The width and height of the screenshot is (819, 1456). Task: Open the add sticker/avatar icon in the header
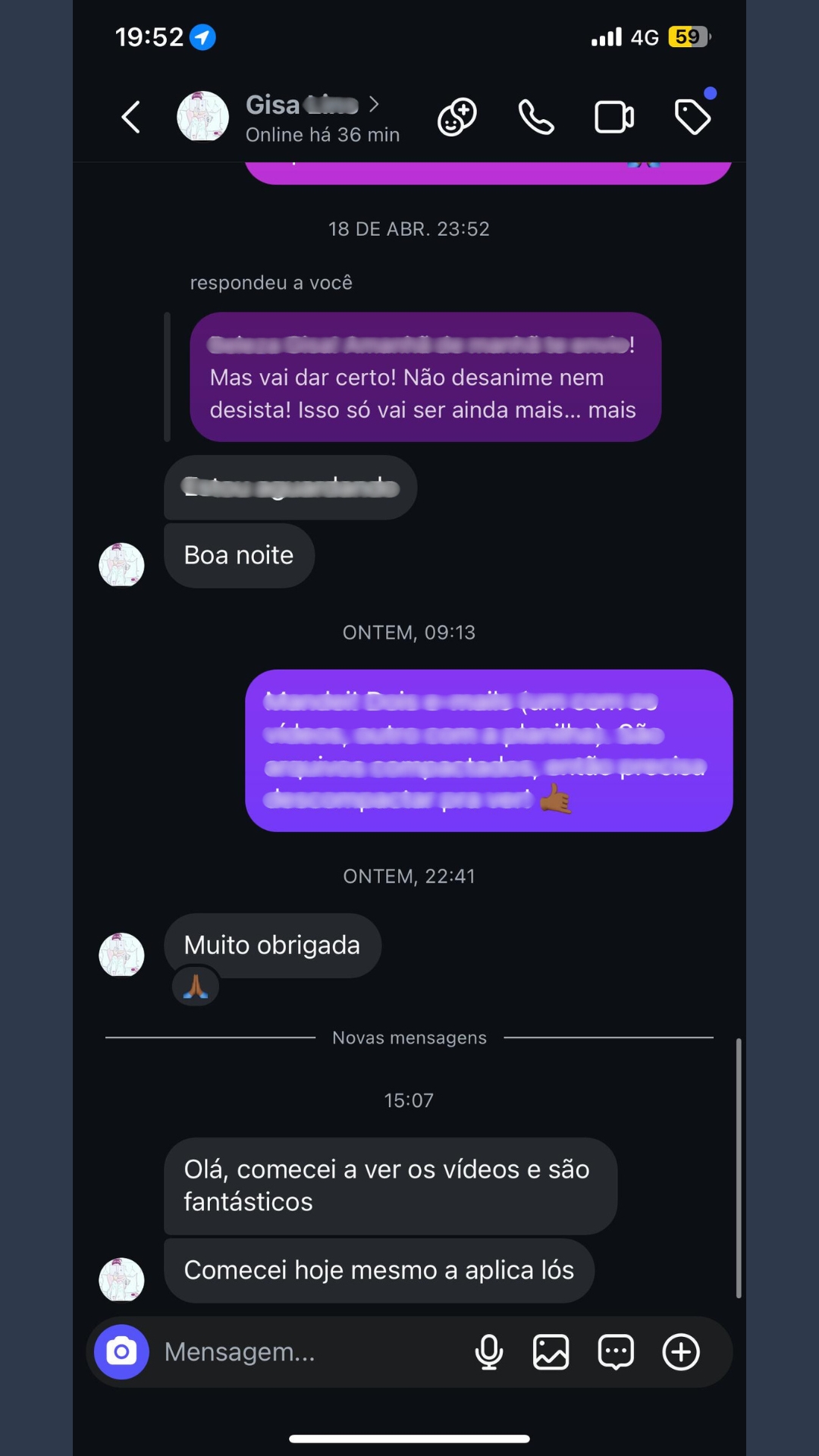point(457,118)
